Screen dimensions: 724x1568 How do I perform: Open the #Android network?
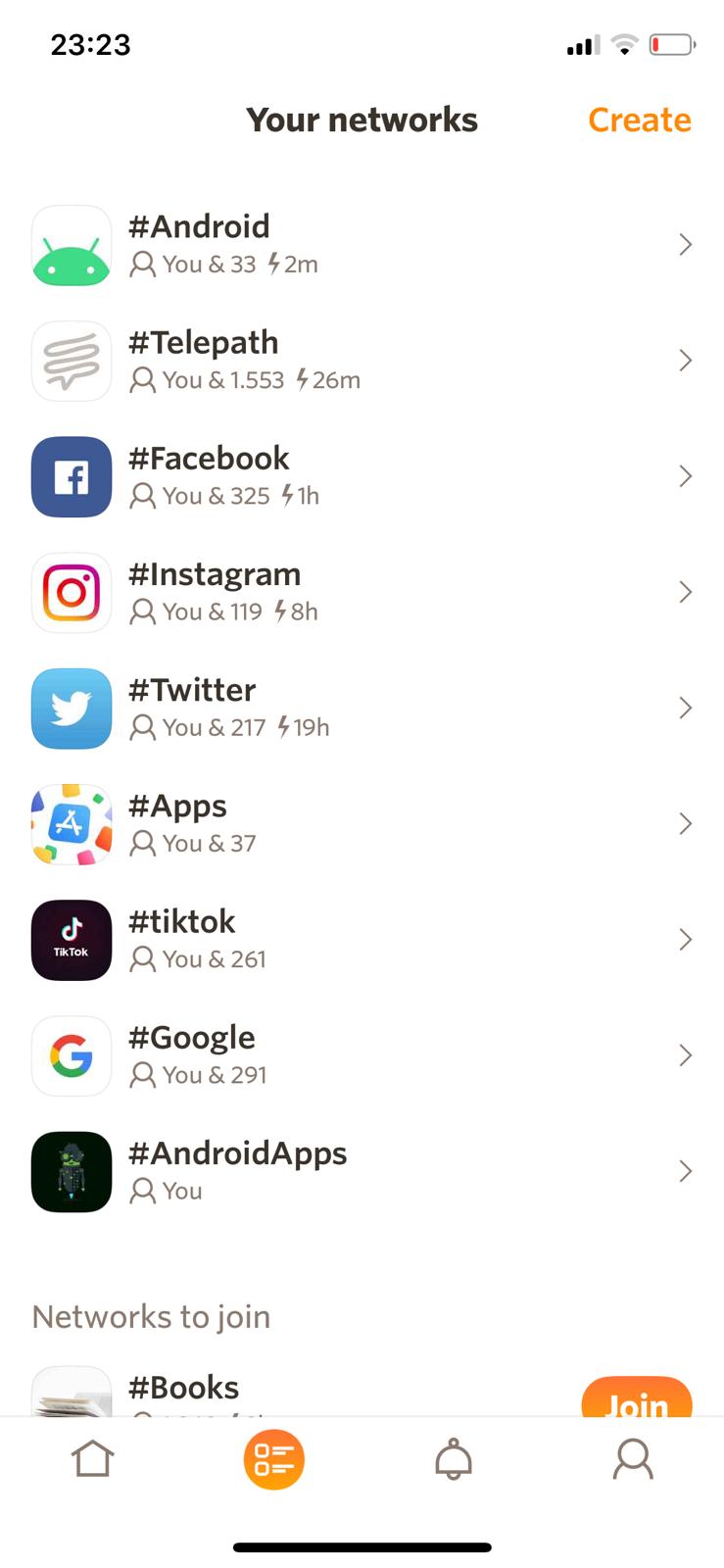(362, 244)
